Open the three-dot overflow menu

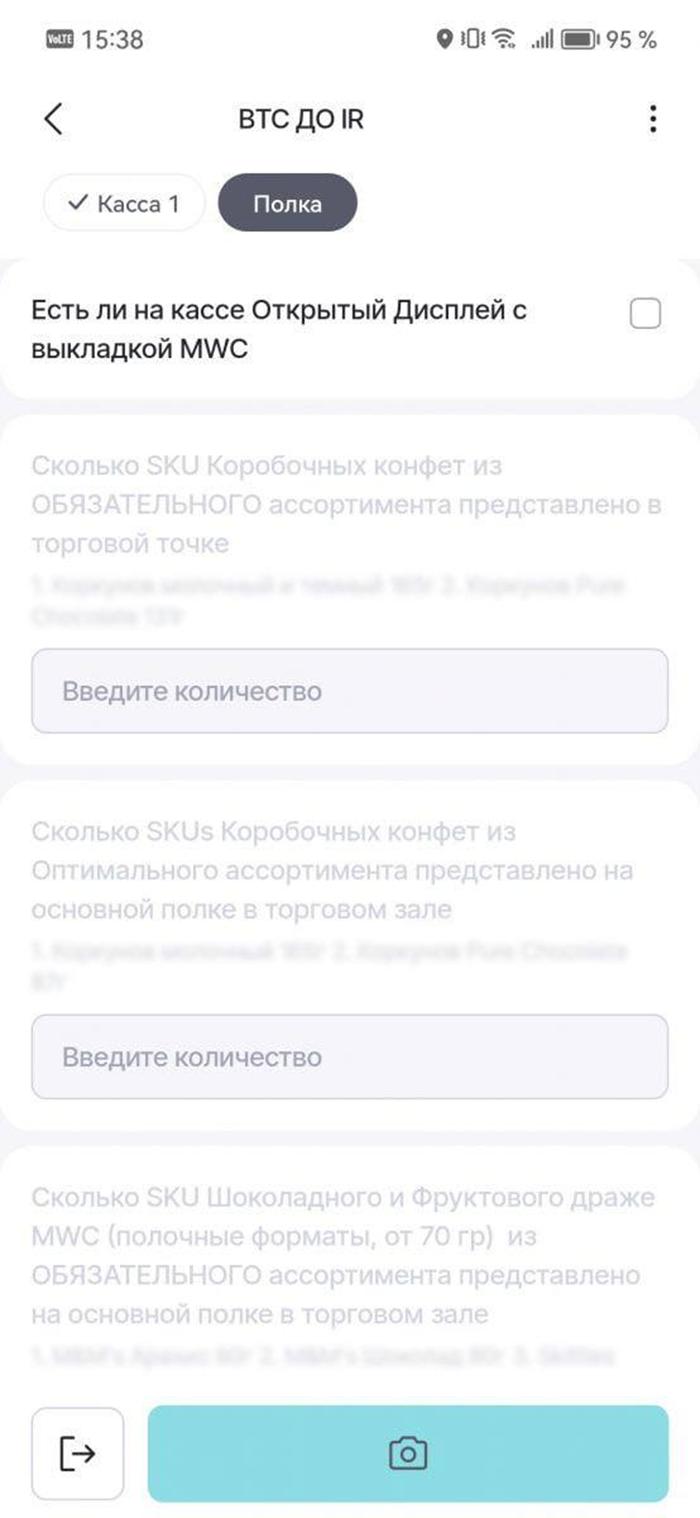(x=653, y=119)
